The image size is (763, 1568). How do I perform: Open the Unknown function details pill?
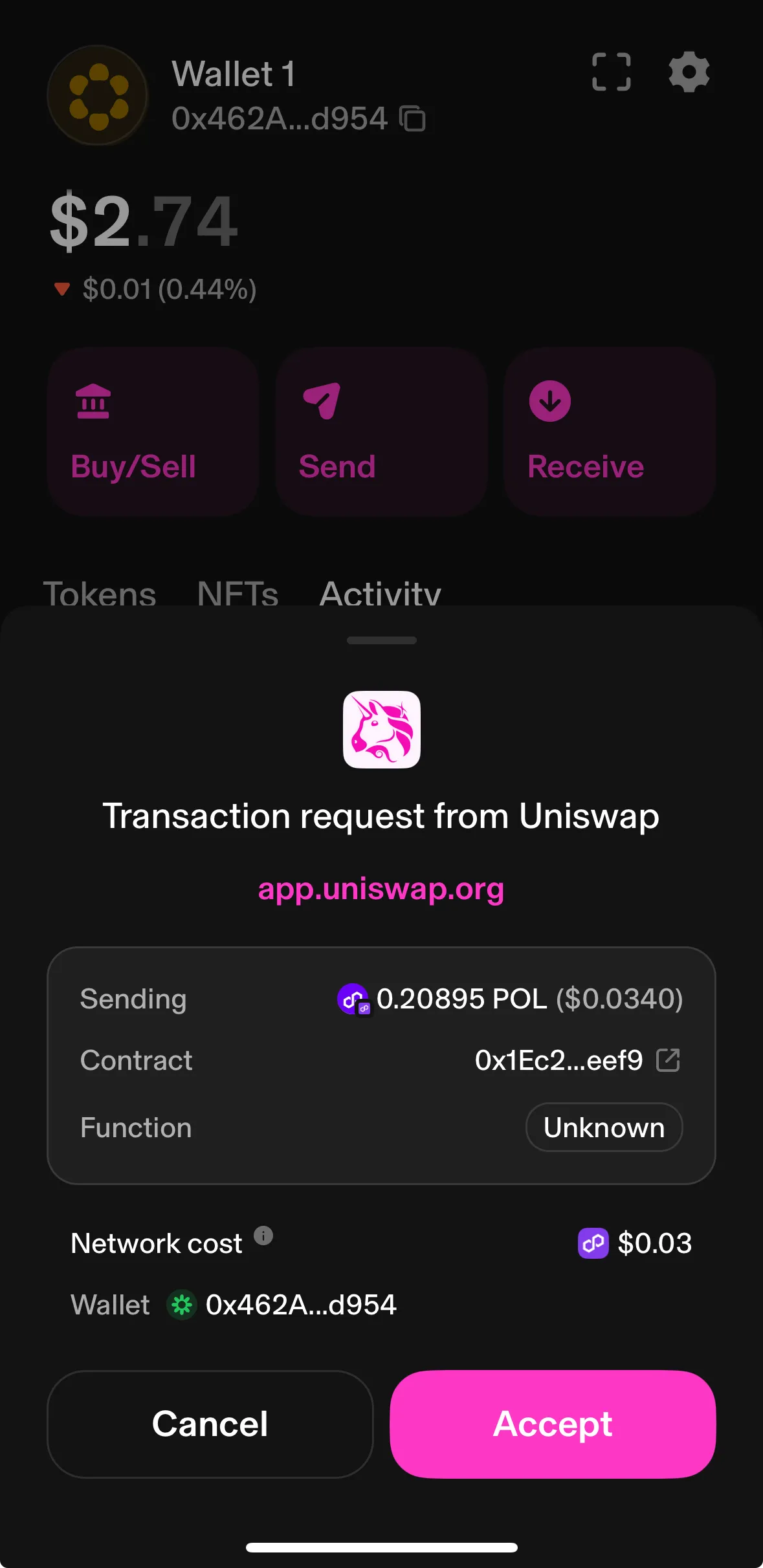point(603,1127)
